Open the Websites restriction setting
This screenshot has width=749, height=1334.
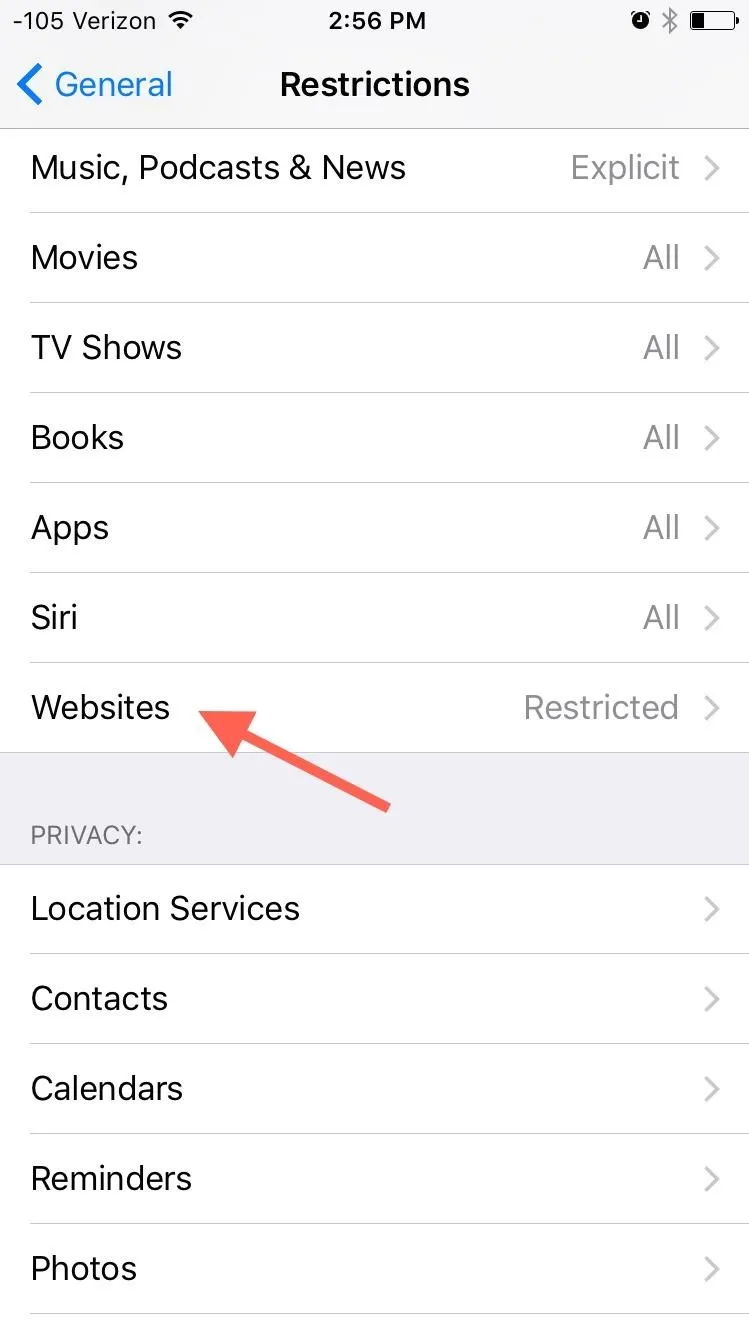374,708
